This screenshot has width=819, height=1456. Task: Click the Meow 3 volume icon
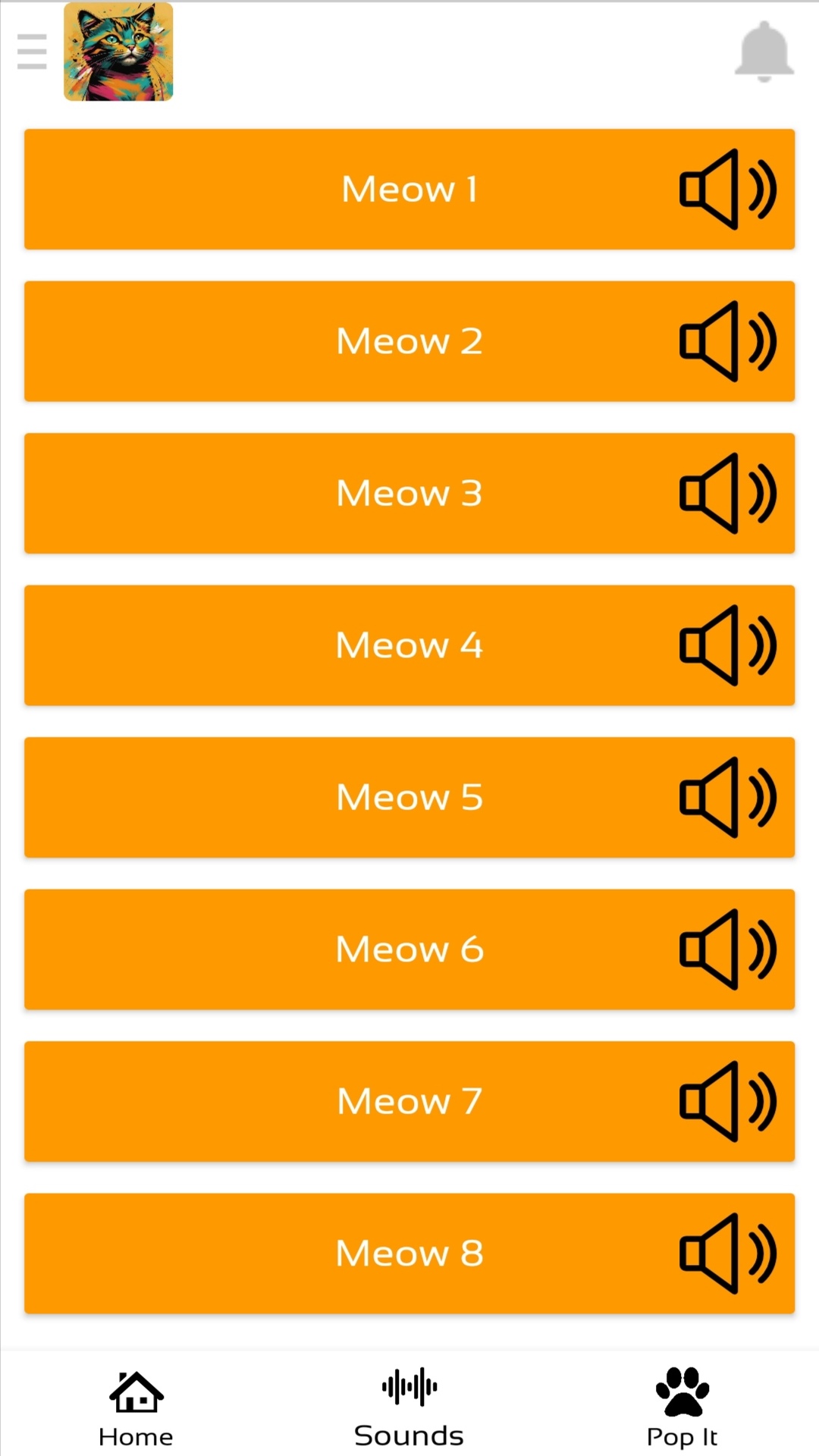click(x=728, y=493)
